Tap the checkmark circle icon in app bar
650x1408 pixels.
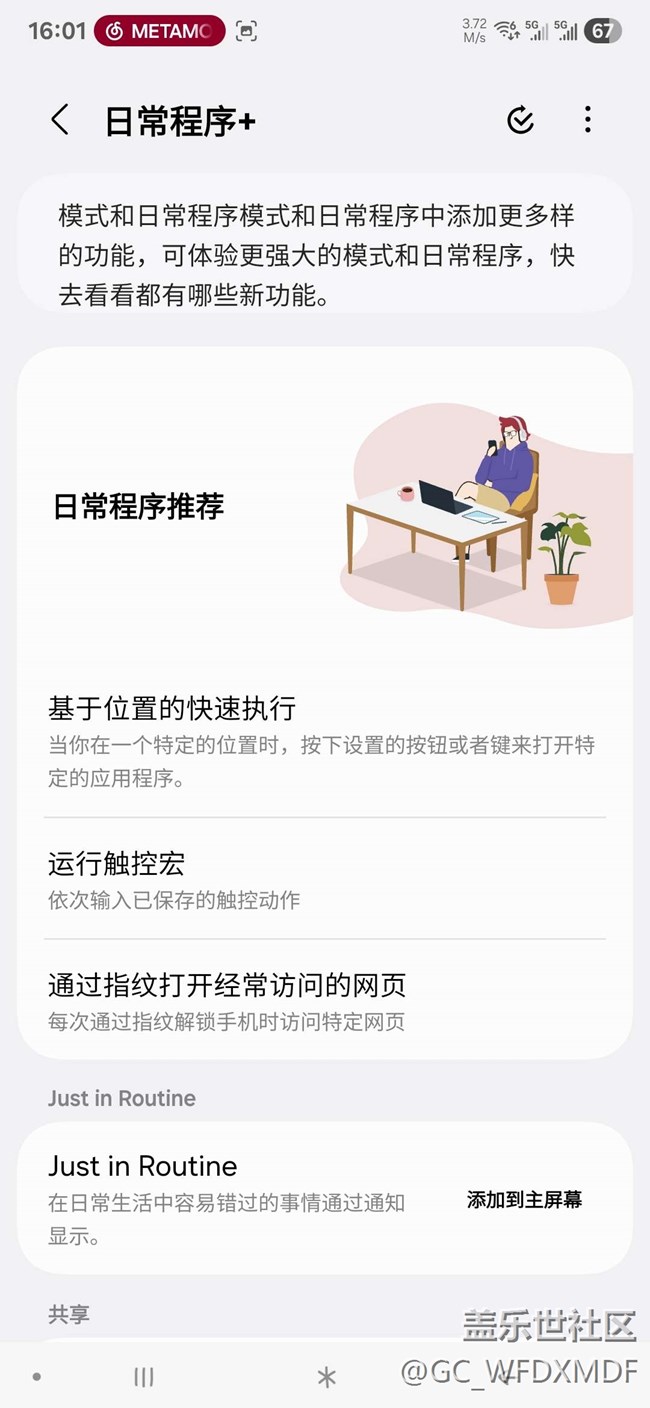click(520, 120)
